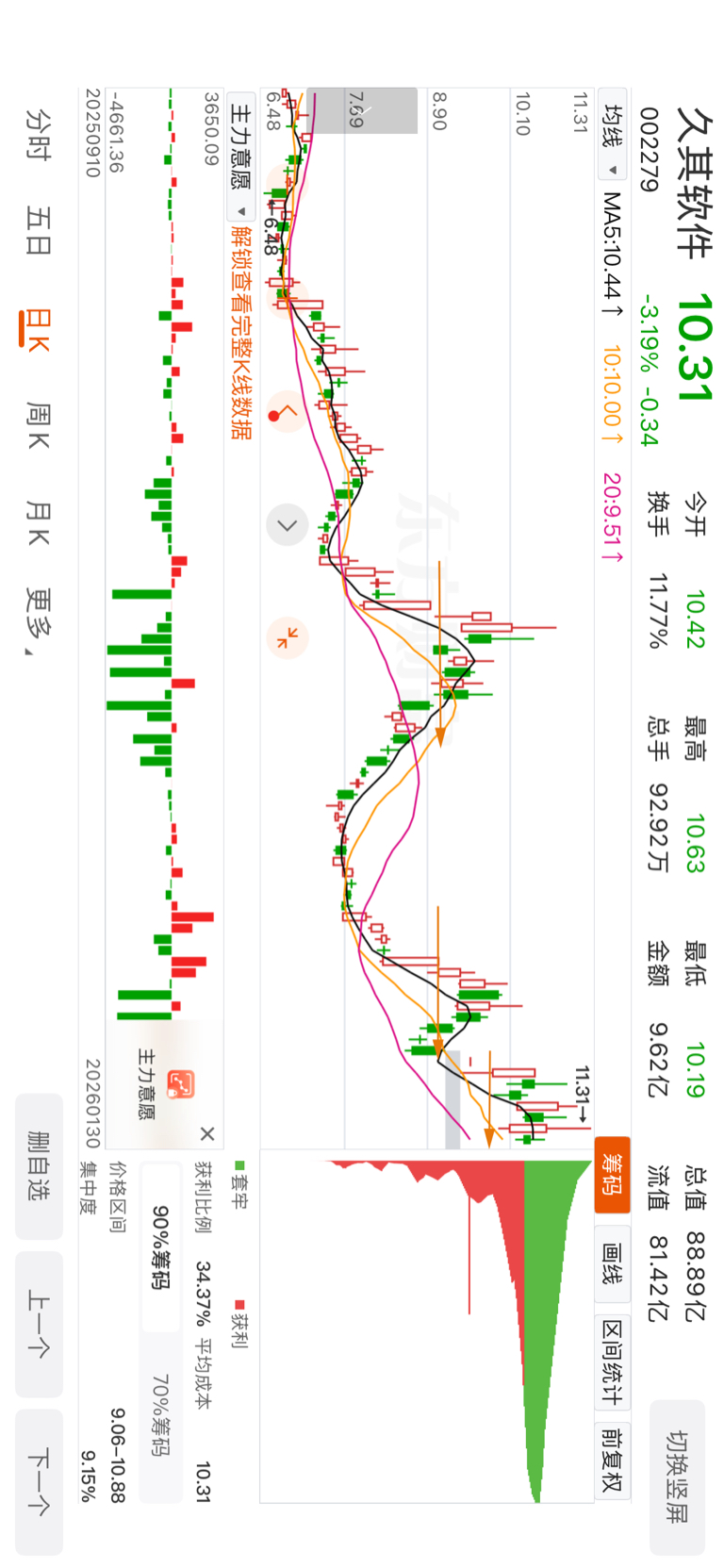Tap the grey chevron circle on the chart
724x1568 pixels.
(287, 525)
